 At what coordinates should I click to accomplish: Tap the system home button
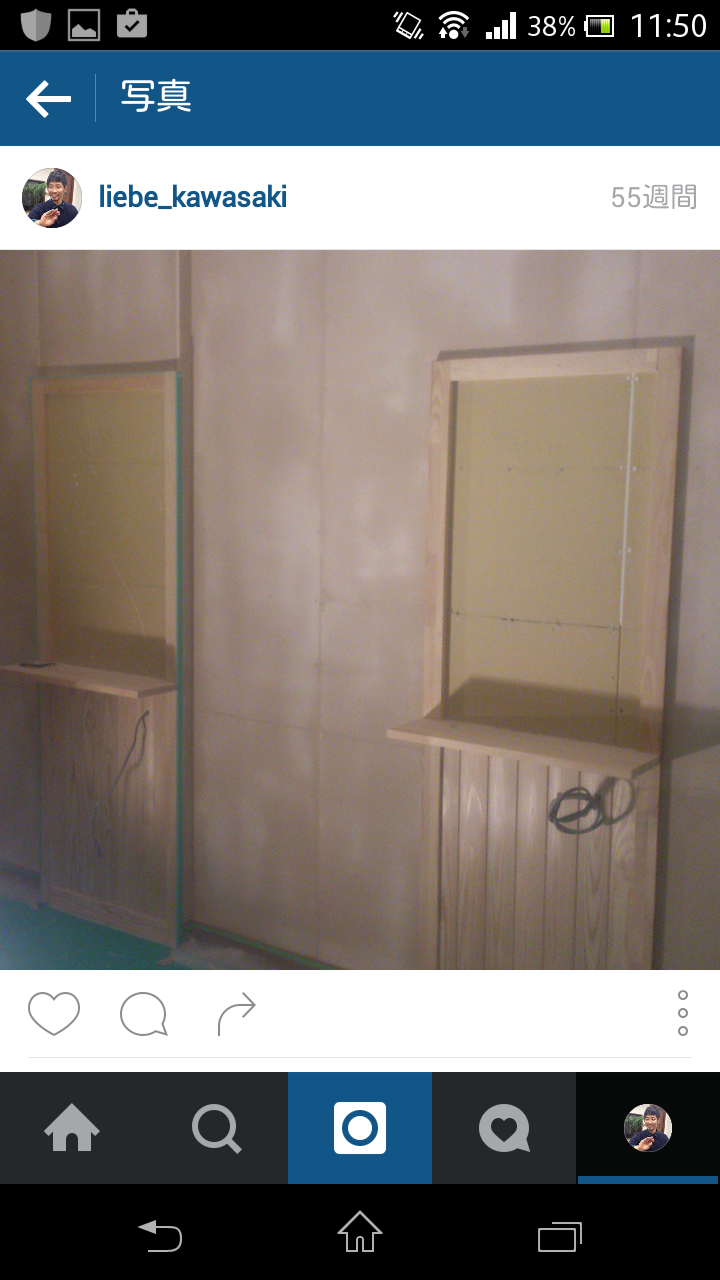360,1232
